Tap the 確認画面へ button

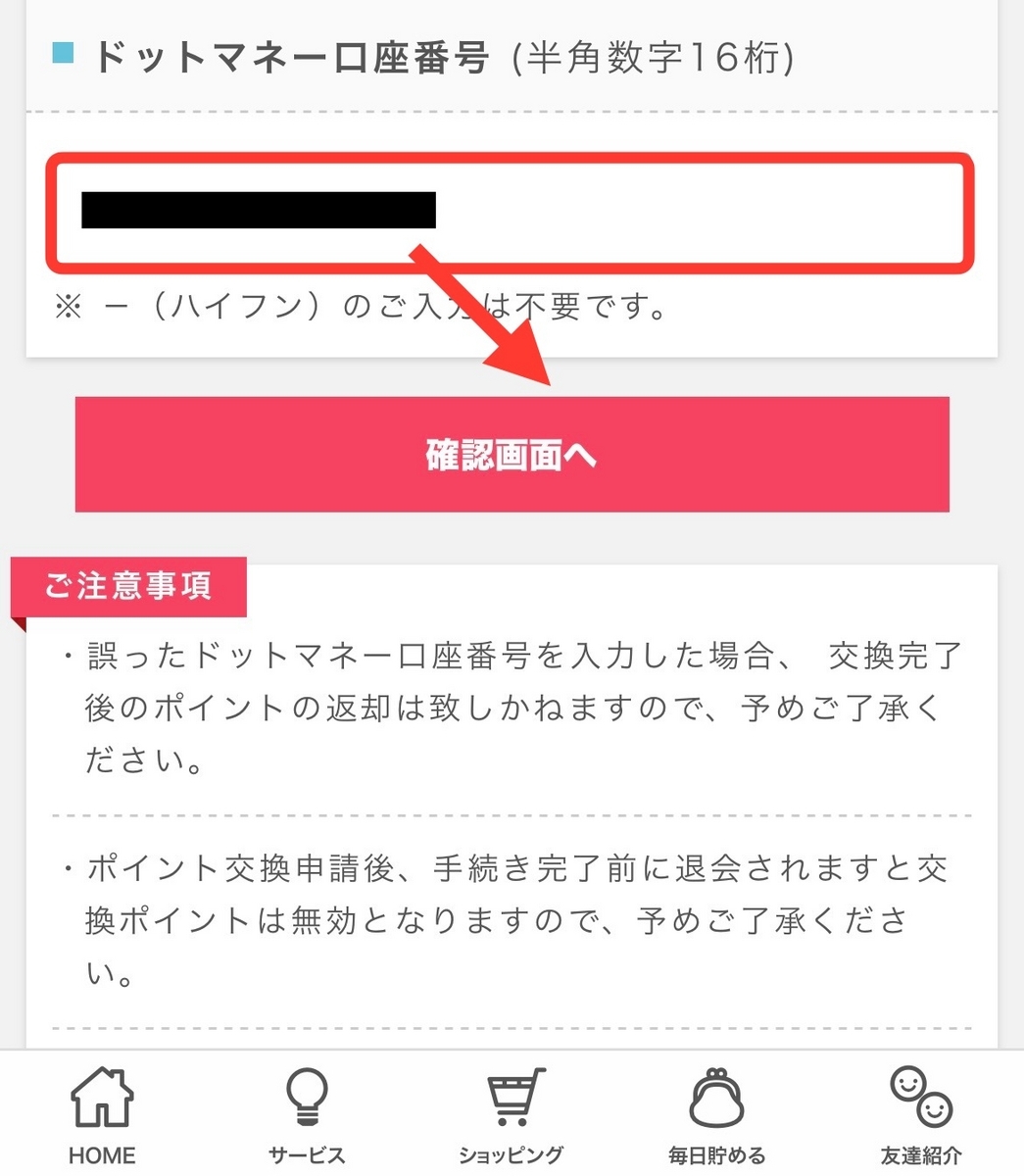click(x=512, y=455)
